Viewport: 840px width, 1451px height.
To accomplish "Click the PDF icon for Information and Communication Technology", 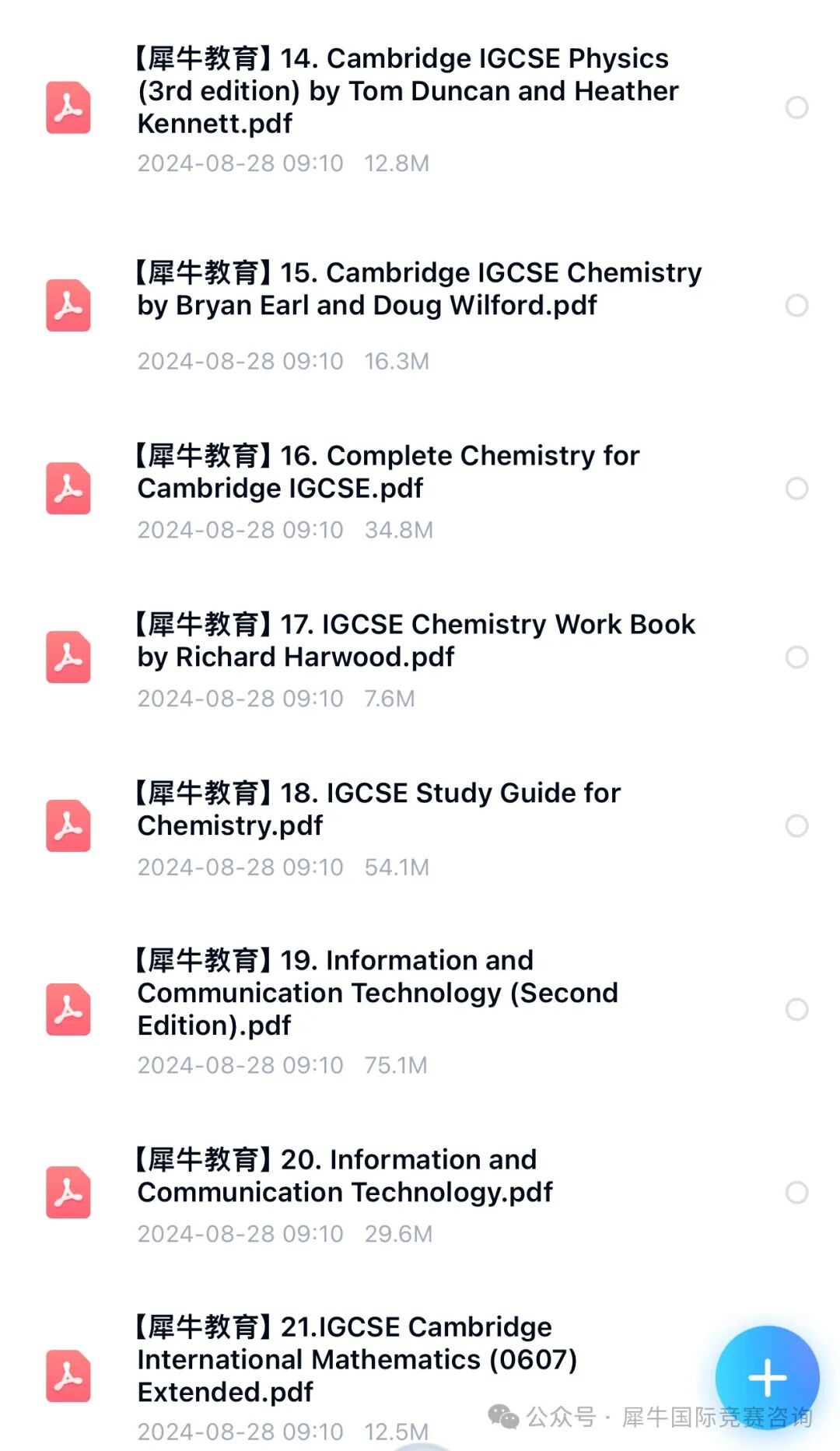I will 68,1193.
